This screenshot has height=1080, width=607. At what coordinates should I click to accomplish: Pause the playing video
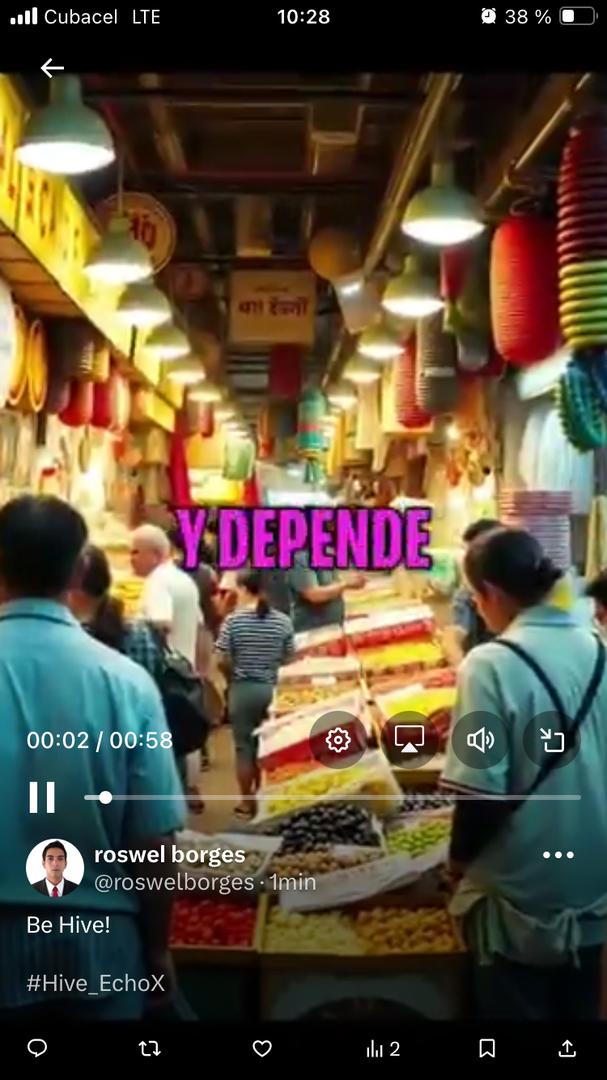(x=42, y=797)
